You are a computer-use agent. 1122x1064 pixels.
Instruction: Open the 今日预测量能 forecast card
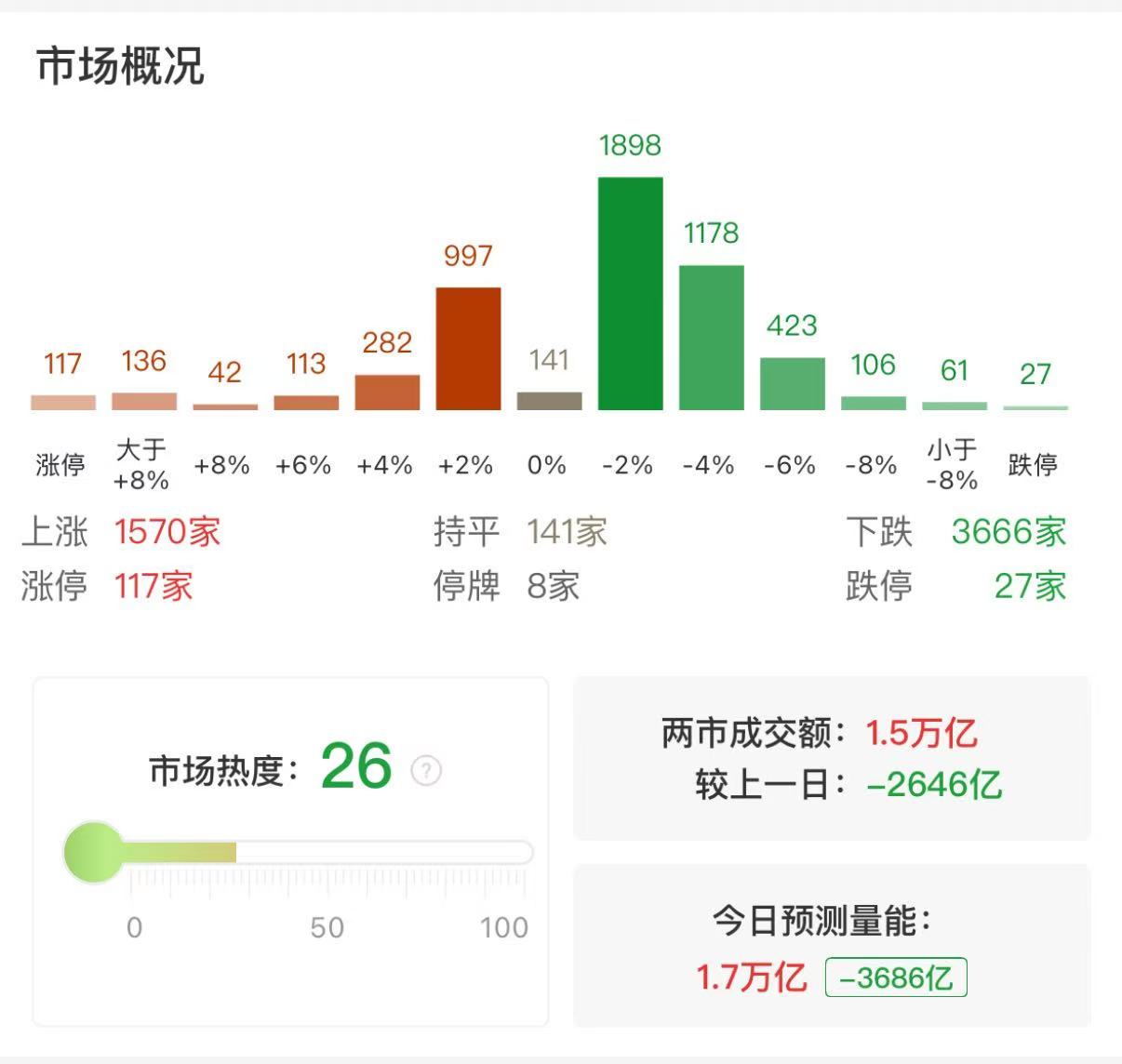click(x=832, y=946)
